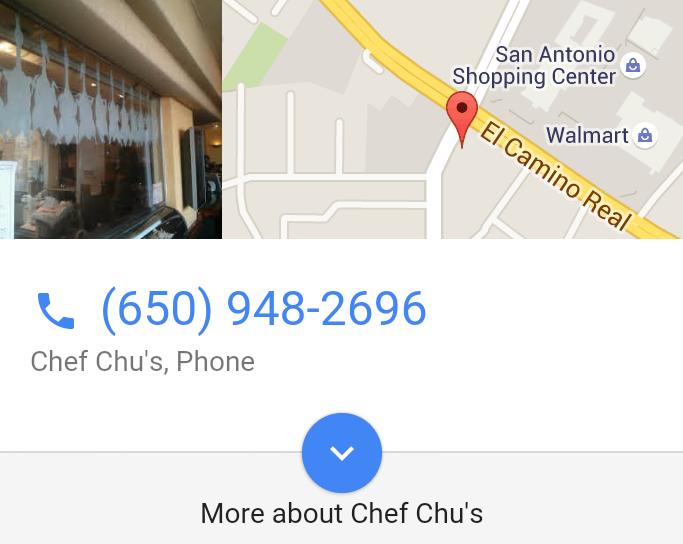
Task: Open the map of El Camino Real
Action: [x=453, y=119]
